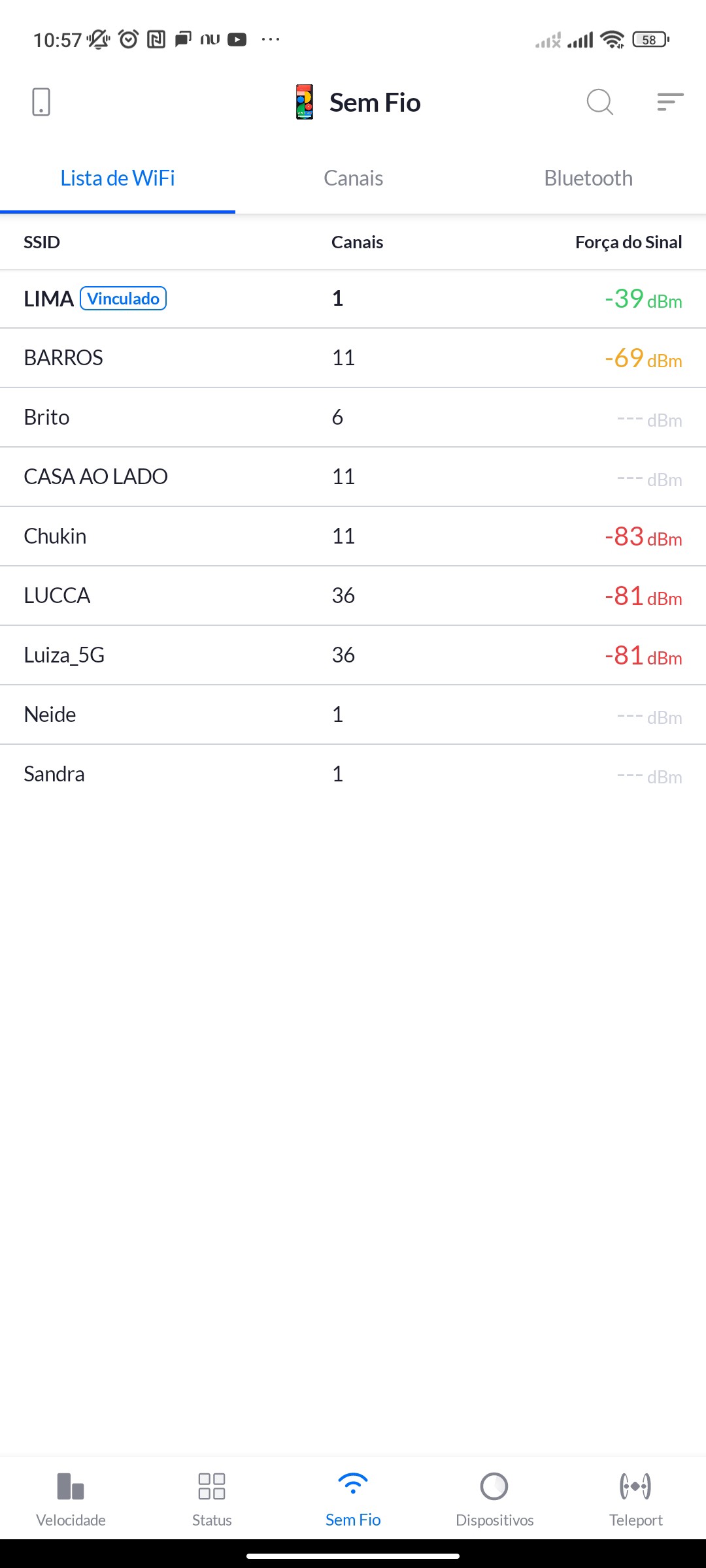This screenshot has width=706, height=1568.
Task: Select the Lista de WiFi tab
Action: click(118, 178)
